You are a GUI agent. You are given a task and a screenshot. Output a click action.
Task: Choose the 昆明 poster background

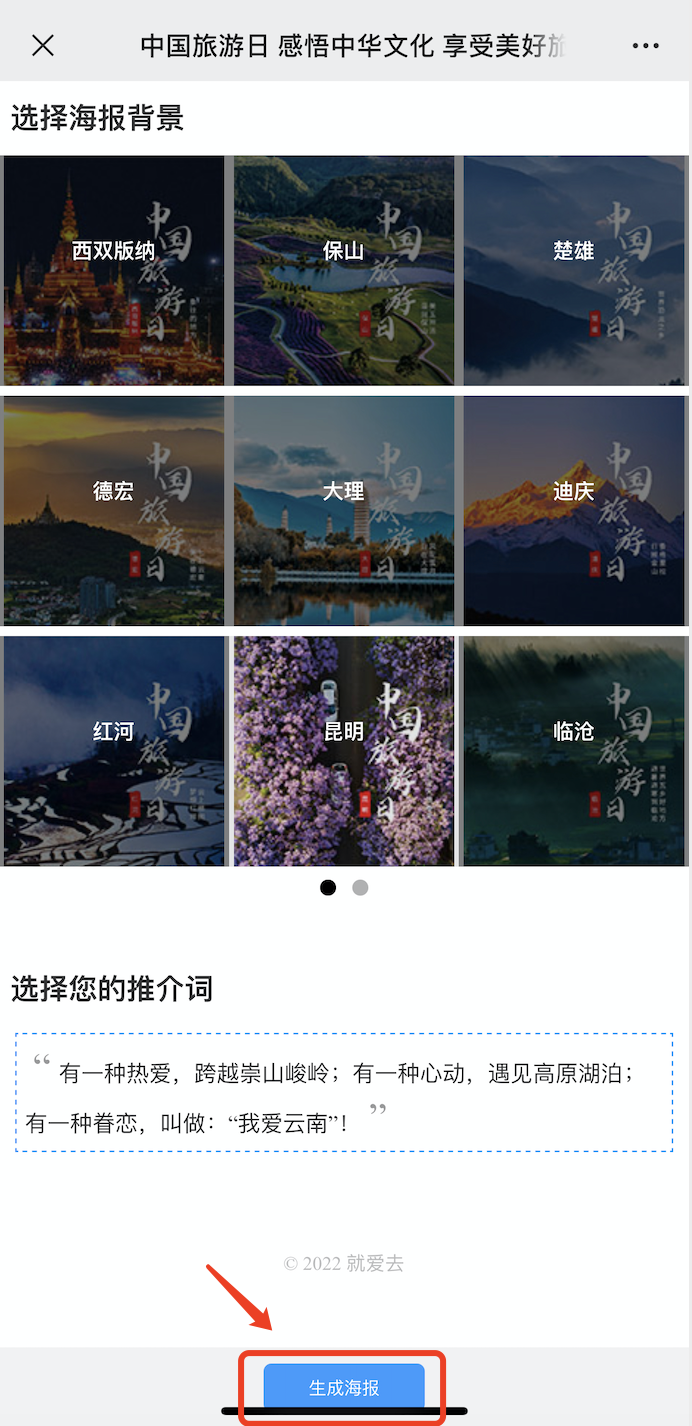(344, 751)
